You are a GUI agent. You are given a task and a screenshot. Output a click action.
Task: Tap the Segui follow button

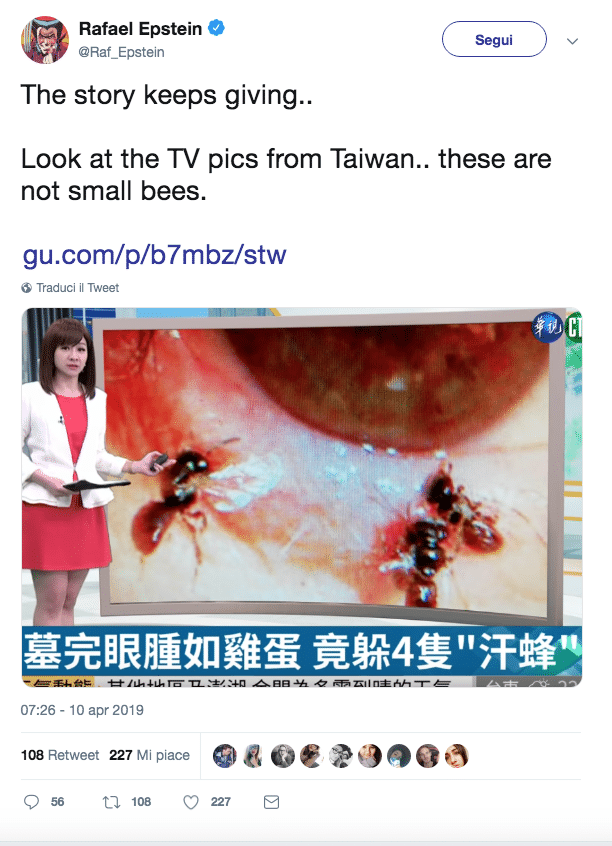click(x=494, y=40)
